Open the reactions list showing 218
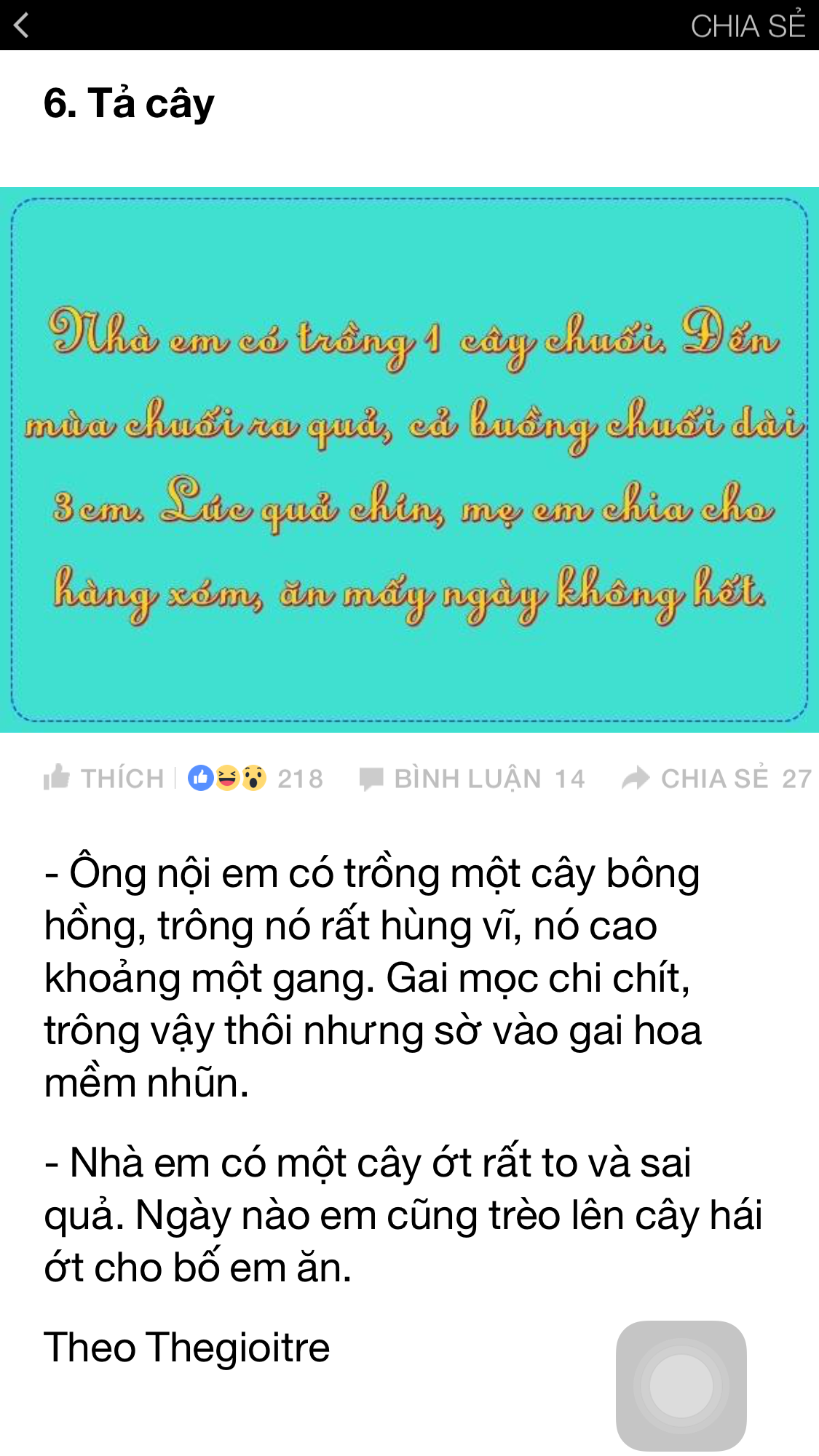 click(x=255, y=779)
